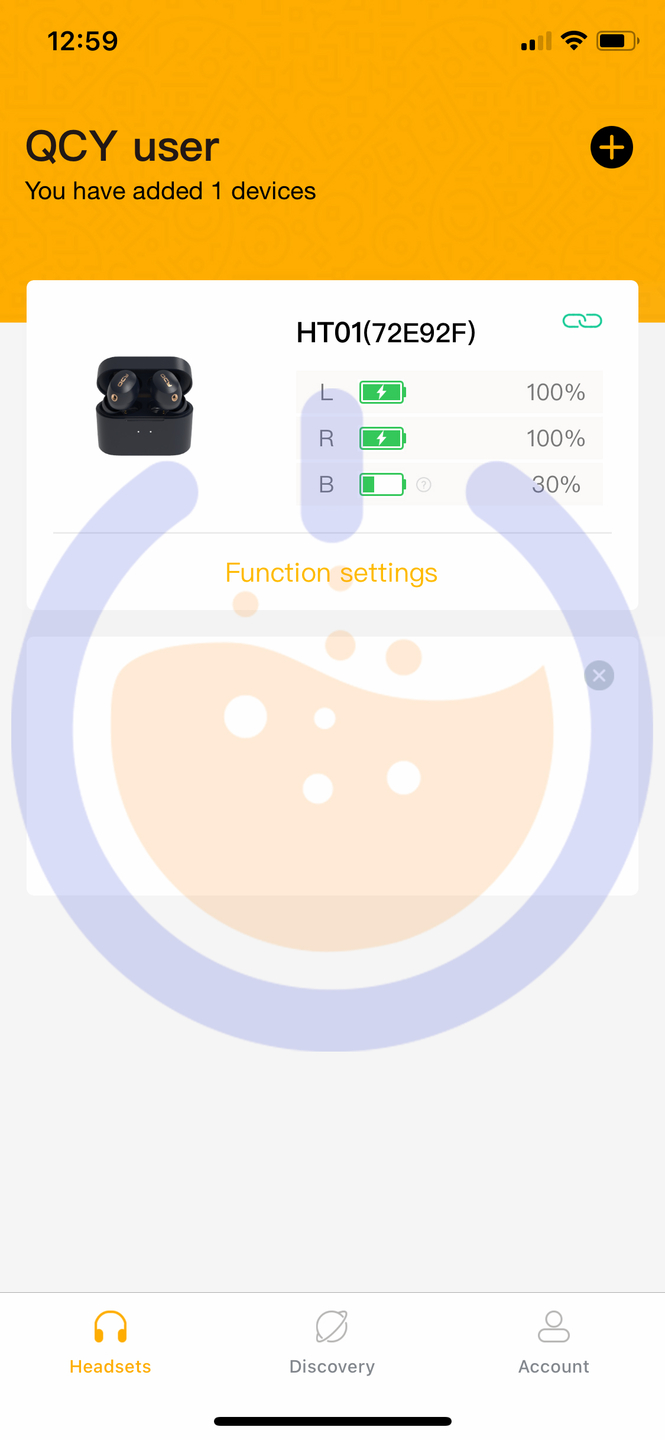The height and width of the screenshot is (1440, 665).
Task: Dismiss the banner with close button
Action: 599,676
